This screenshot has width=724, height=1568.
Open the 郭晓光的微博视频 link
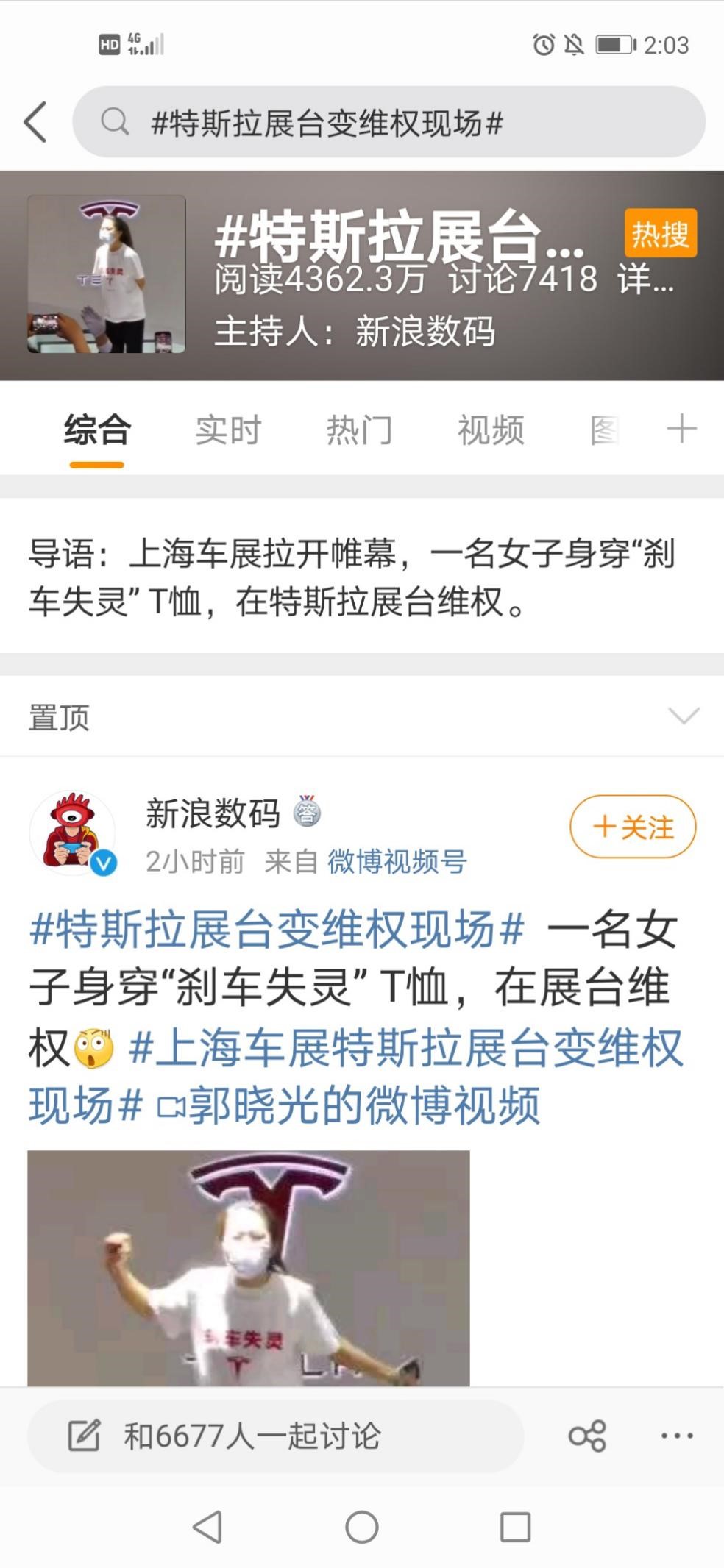[350, 1105]
